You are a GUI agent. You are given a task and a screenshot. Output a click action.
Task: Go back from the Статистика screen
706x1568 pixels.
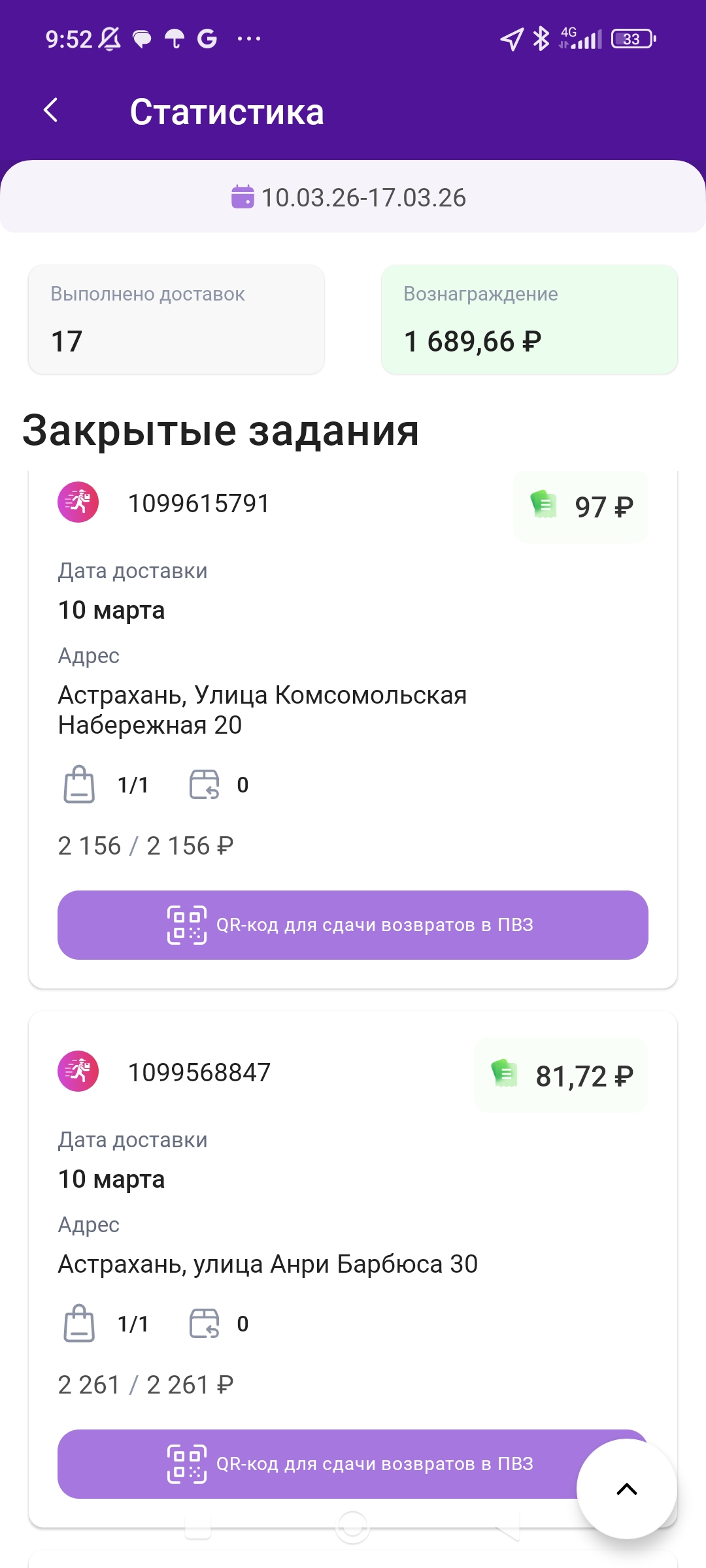pyautogui.click(x=51, y=110)
